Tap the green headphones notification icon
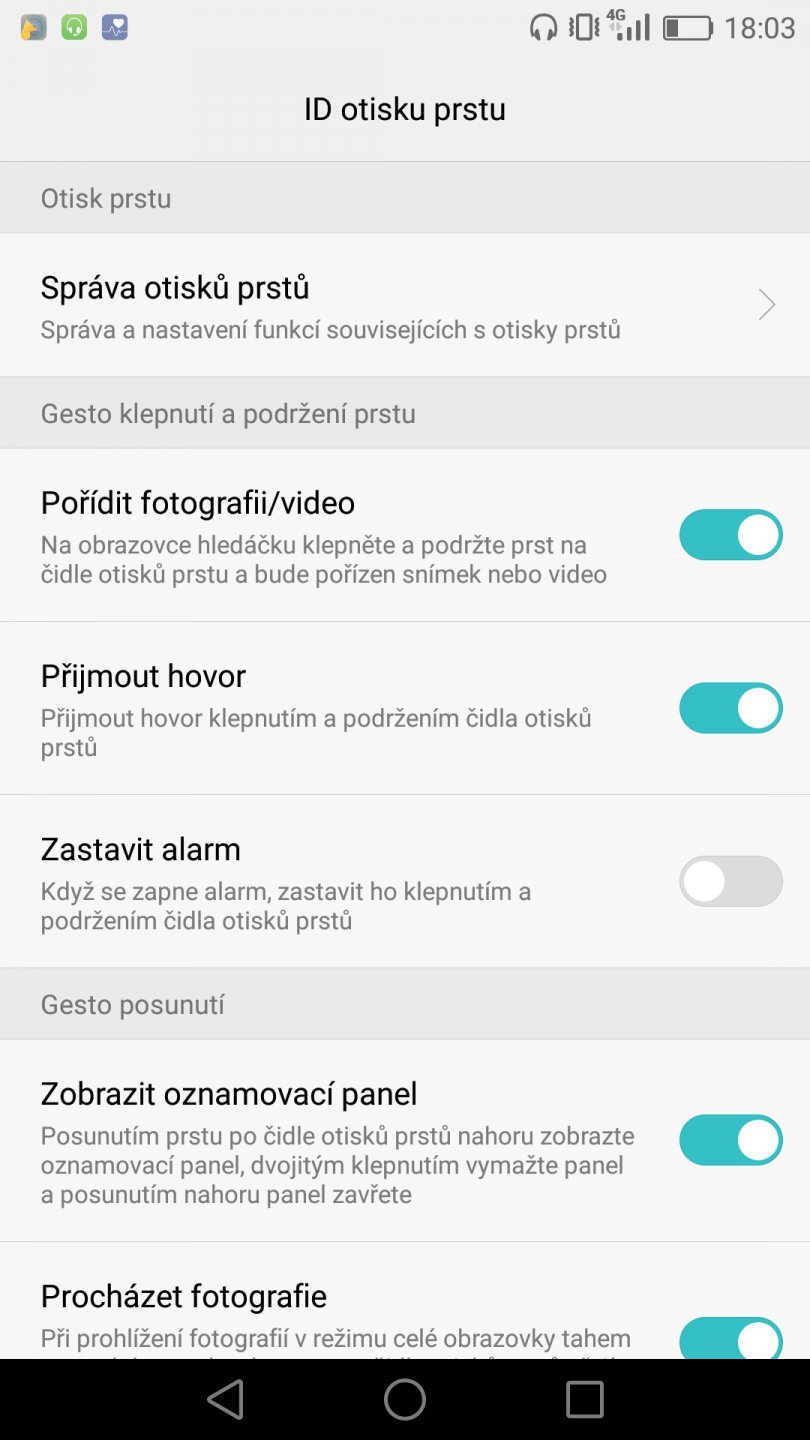This screenshot has width=810, height=1440. tap(73, 26)
